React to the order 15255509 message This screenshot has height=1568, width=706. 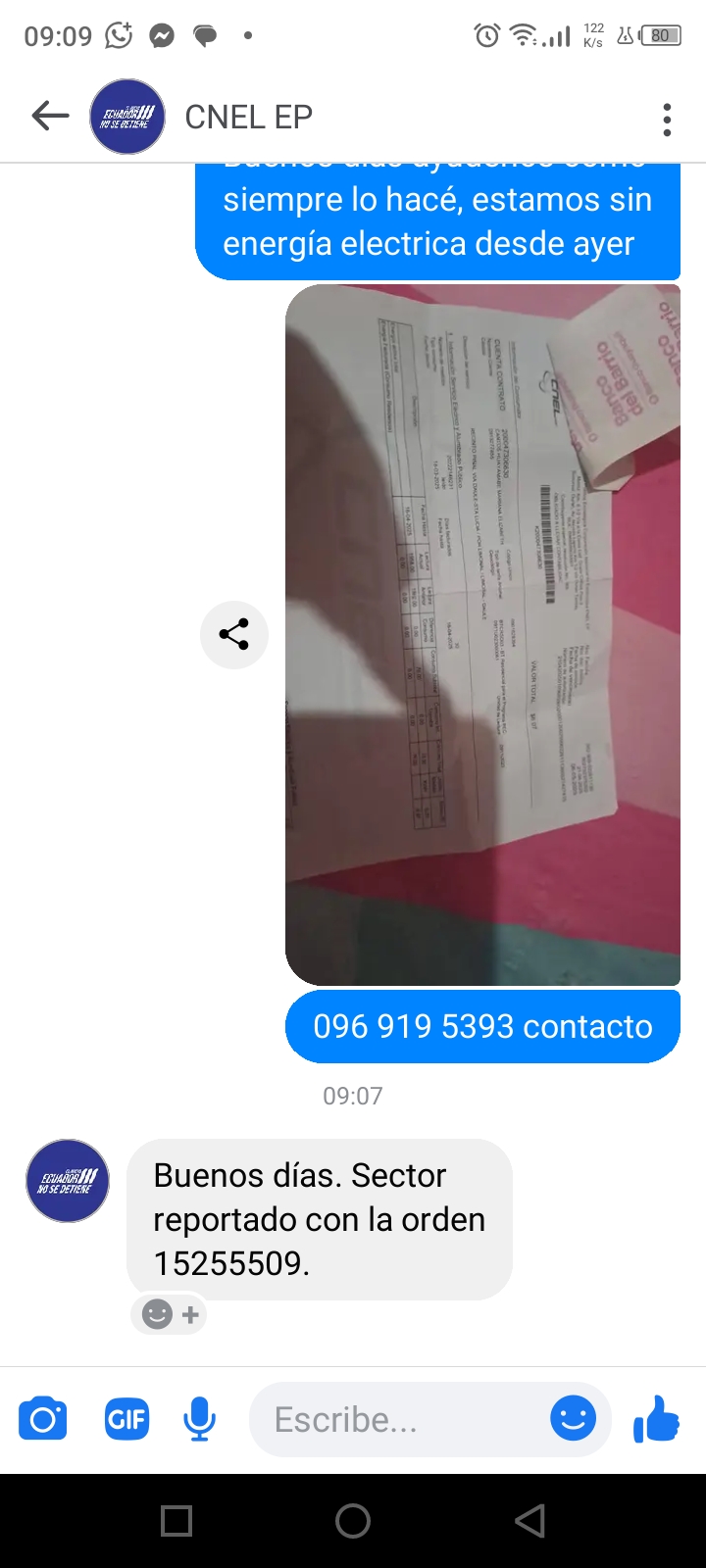pyautogui.click(x=169, y=1314)
